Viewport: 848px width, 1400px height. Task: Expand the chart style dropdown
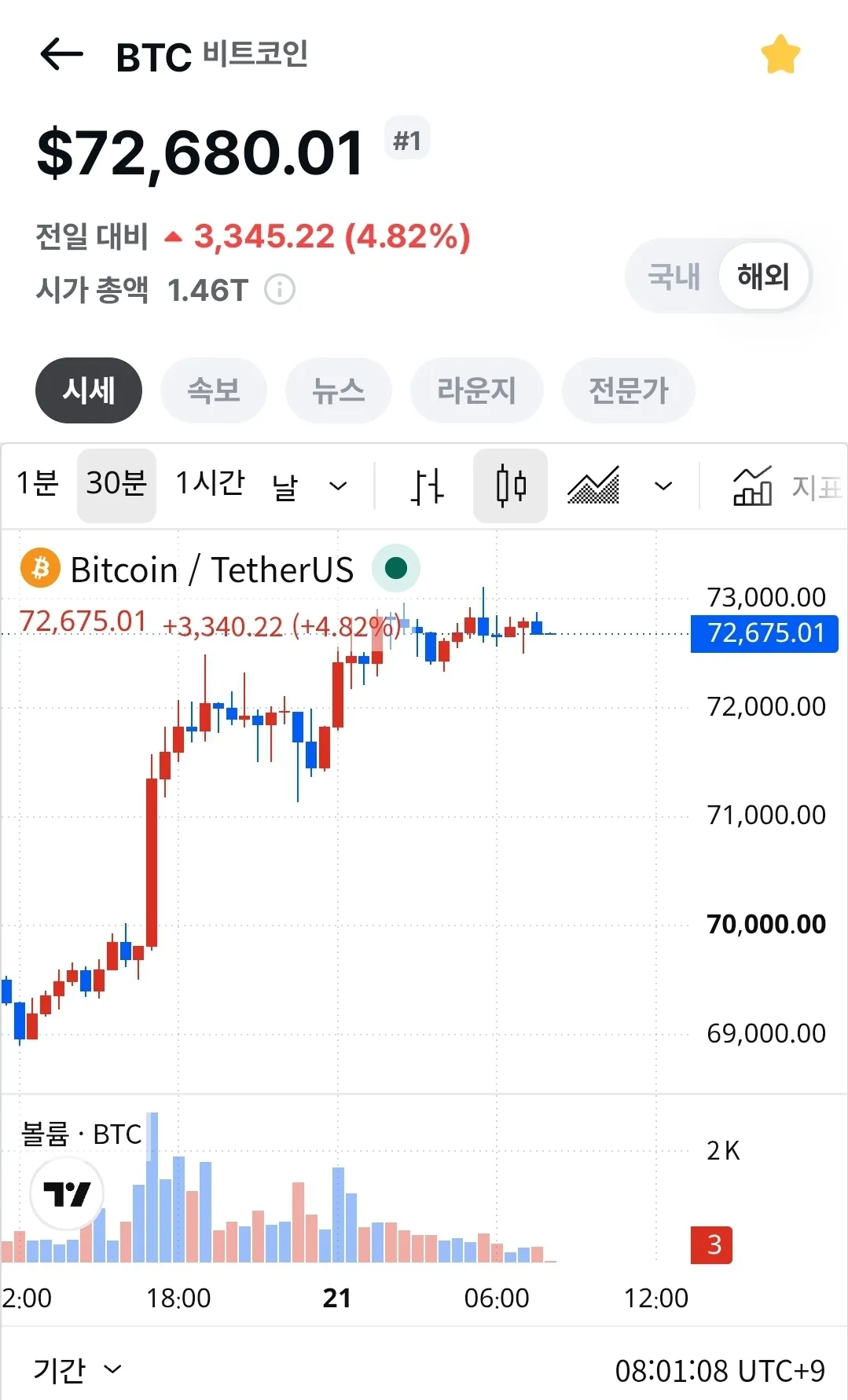(663, 486)
